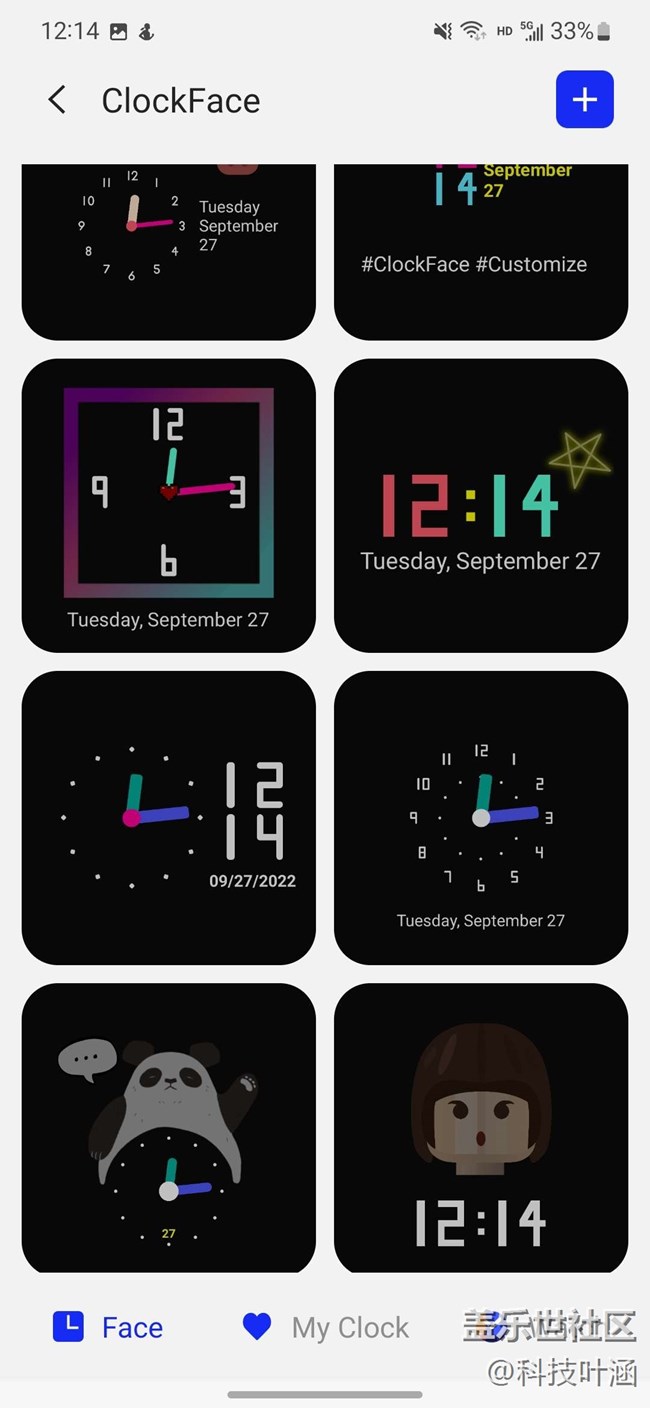Pick the analog clock with 09/27/2022 date
This screenshot has width=650, height=1408.
click(x=168, y=817)
